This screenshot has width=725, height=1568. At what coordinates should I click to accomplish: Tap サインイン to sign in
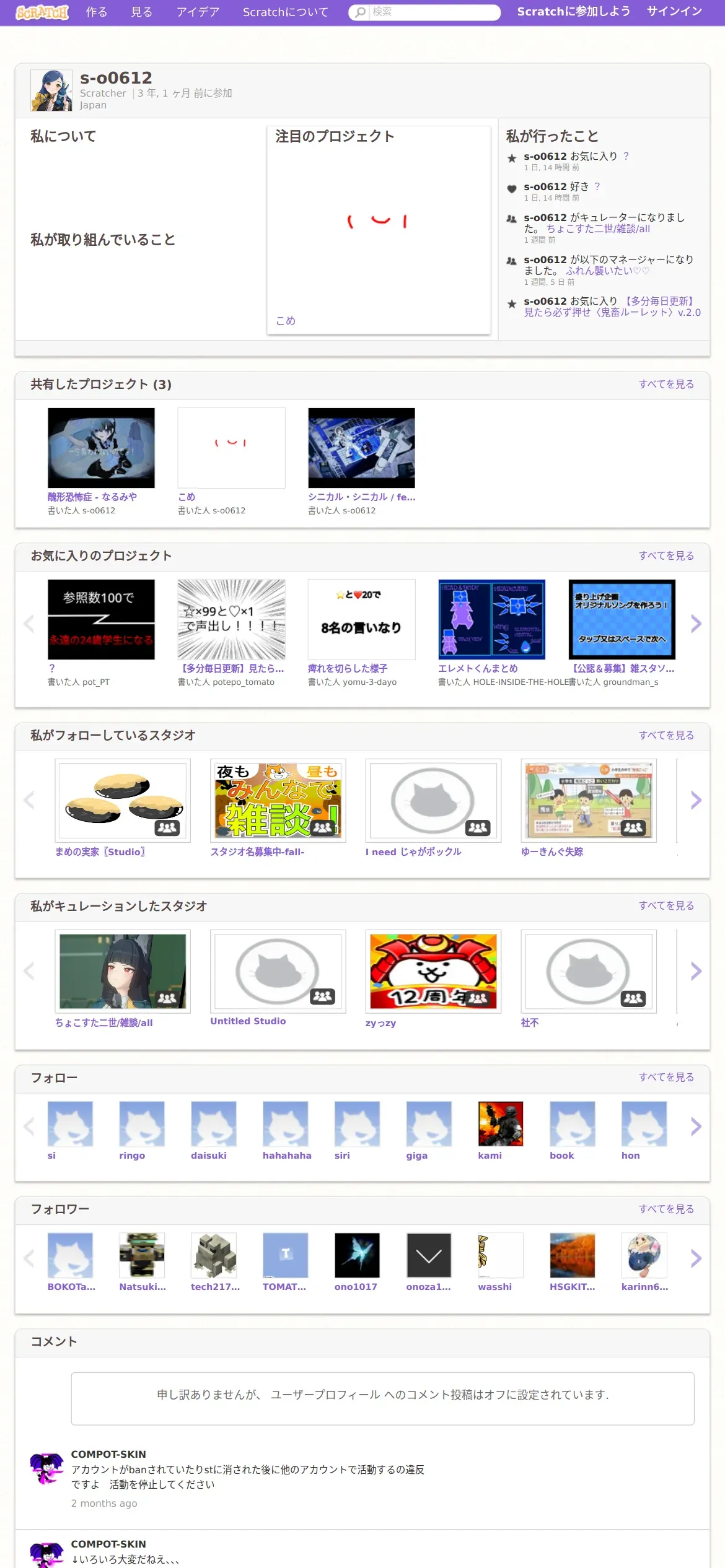(674, 12)
